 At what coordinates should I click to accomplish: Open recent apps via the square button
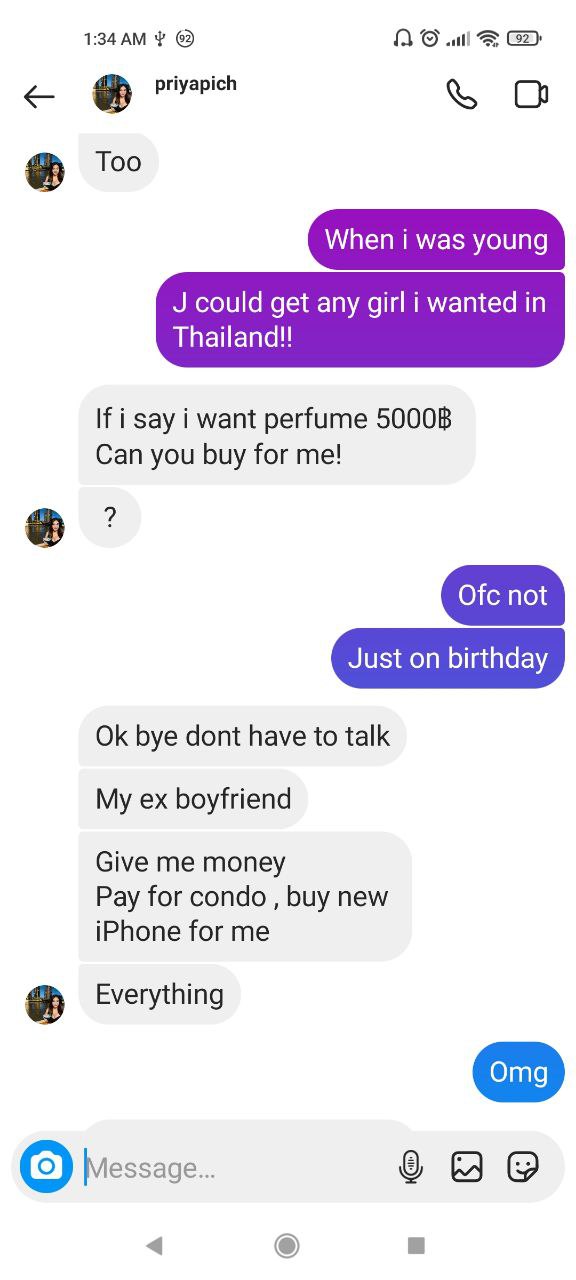[x=417, y=1245]
